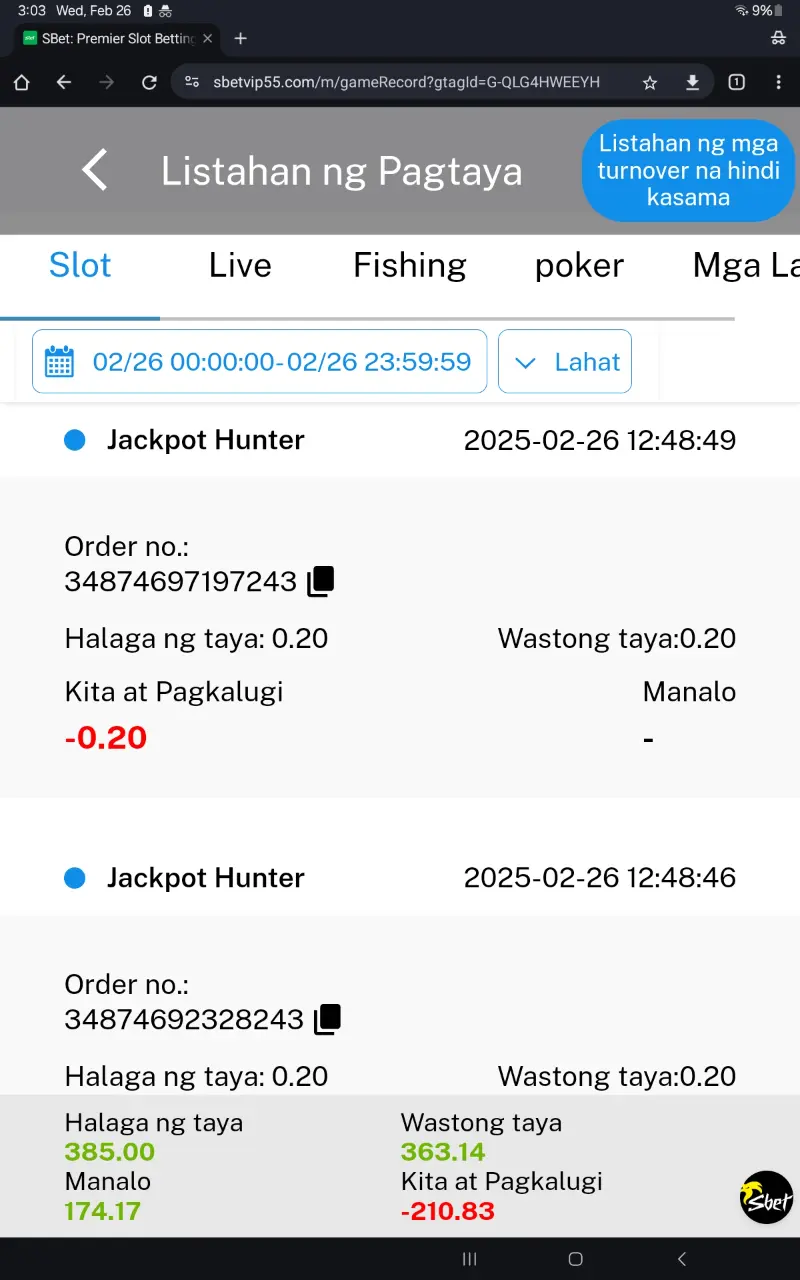Tap the address bar URL

point(406,82)
